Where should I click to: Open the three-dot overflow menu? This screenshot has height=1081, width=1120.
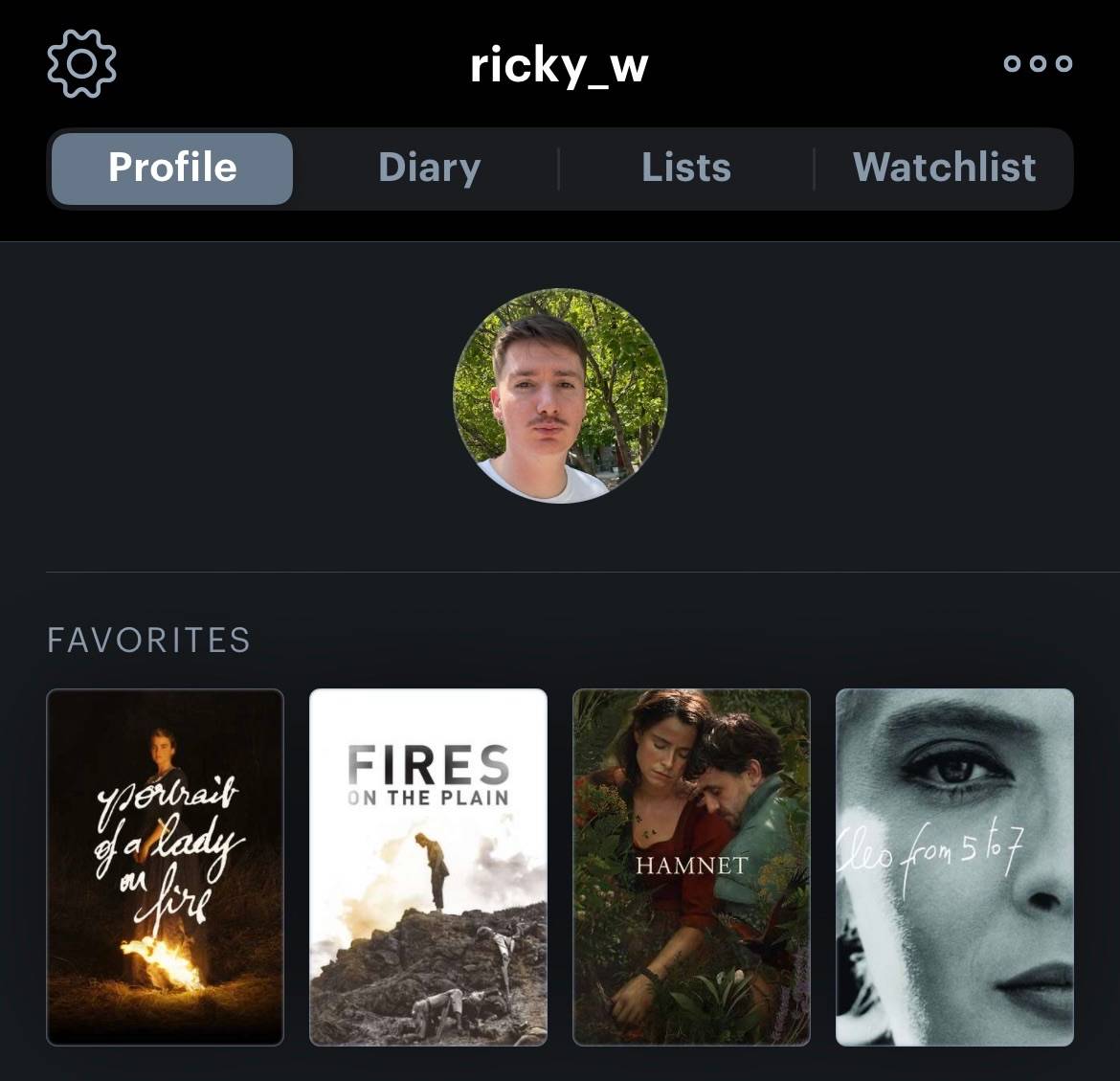1038,63
